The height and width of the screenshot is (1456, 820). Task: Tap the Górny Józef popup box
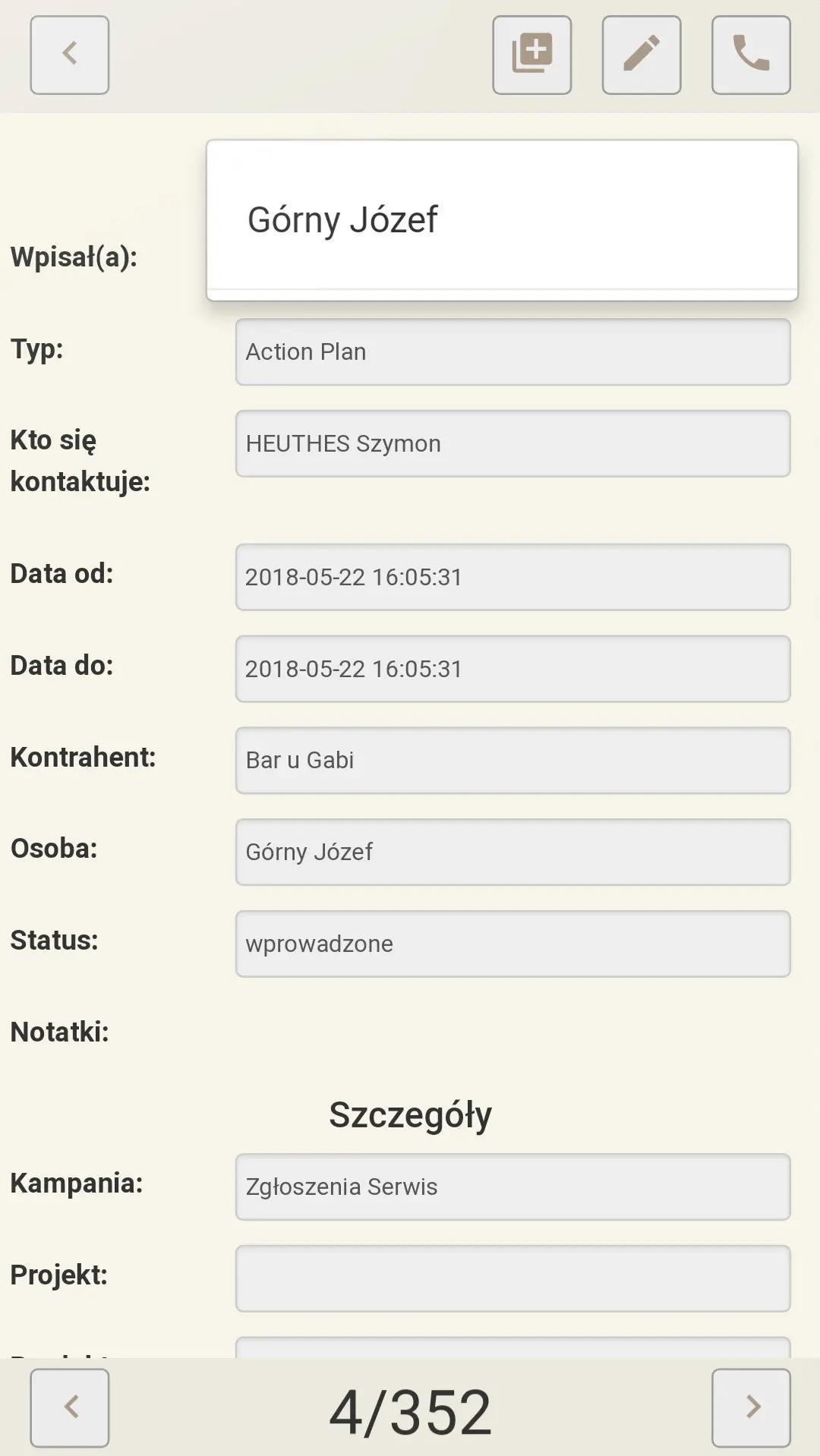[x=501, y=220]
